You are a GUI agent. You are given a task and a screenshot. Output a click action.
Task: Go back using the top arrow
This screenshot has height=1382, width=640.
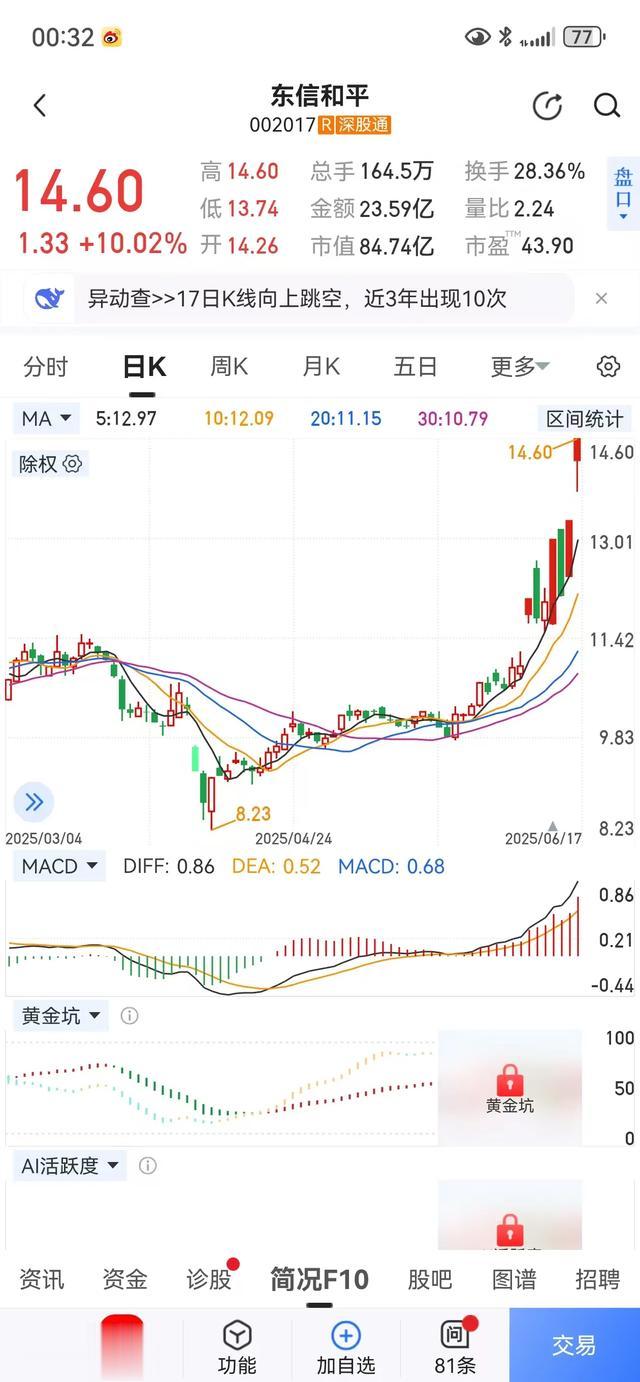[40, 105]
